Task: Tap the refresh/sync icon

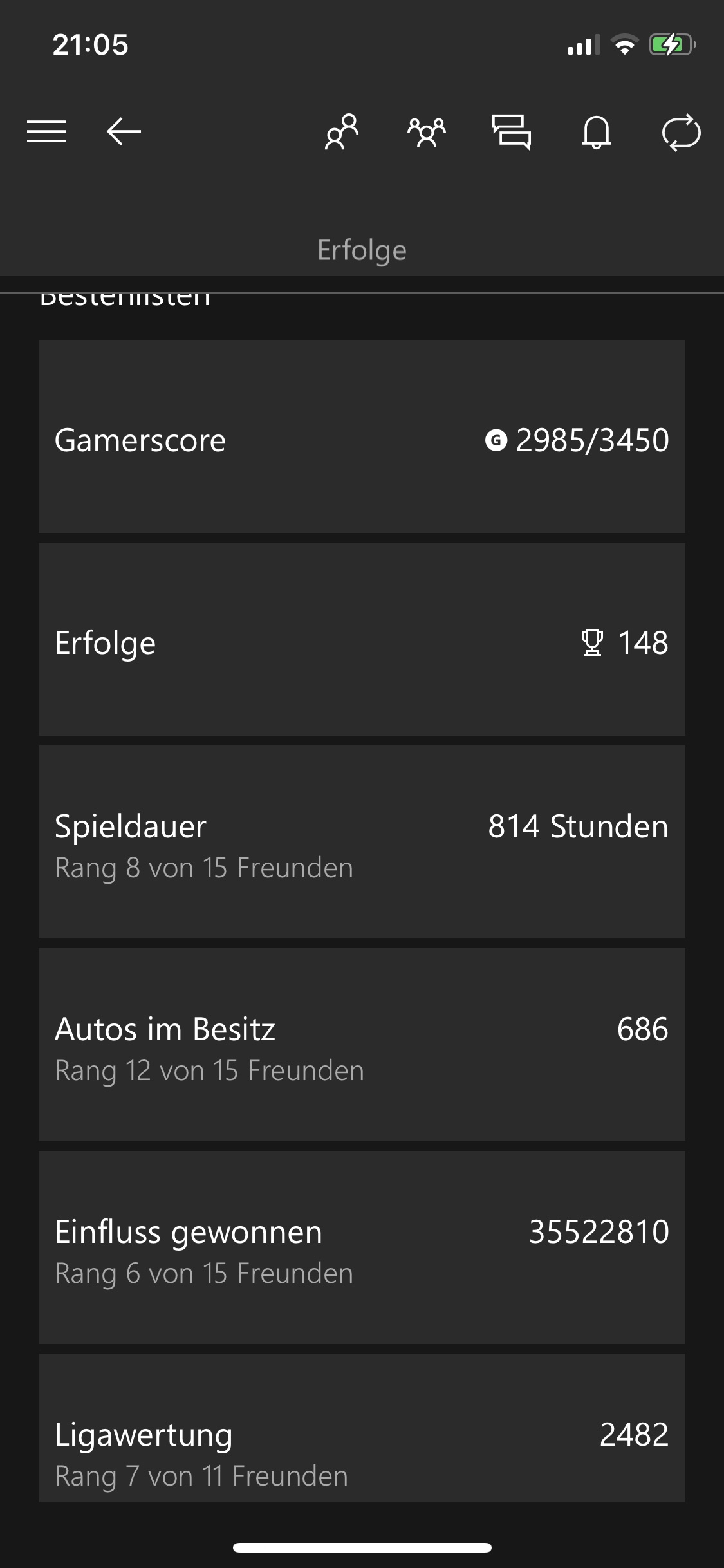Action: pyautogui.click(x=682, y=132)
